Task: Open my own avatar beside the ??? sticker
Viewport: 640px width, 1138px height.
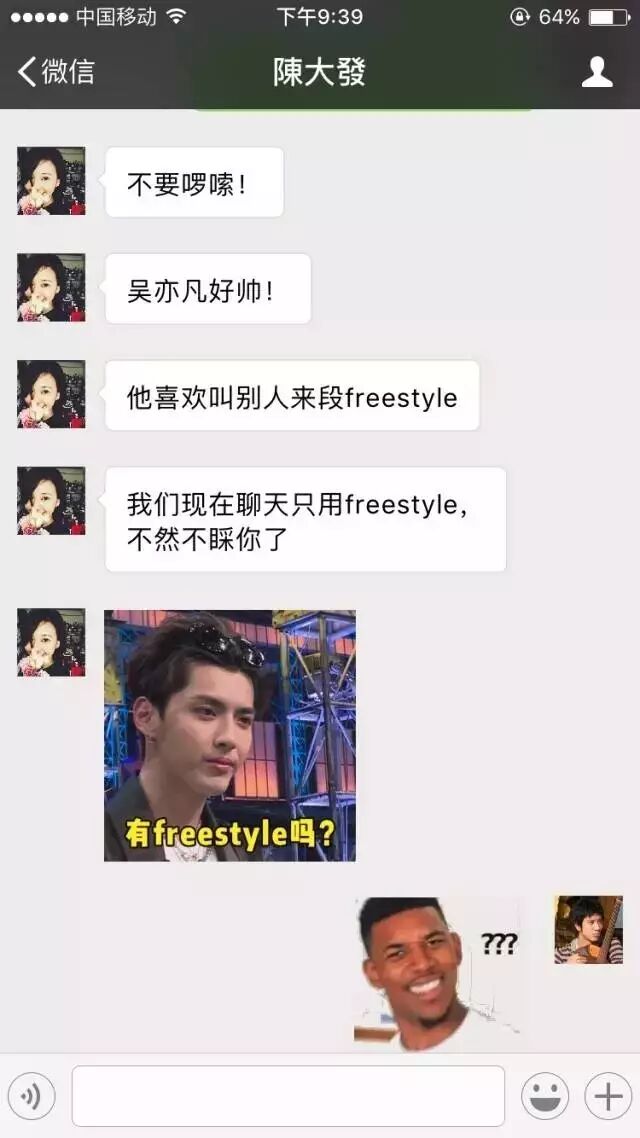Action: click(x=589, y=930)
